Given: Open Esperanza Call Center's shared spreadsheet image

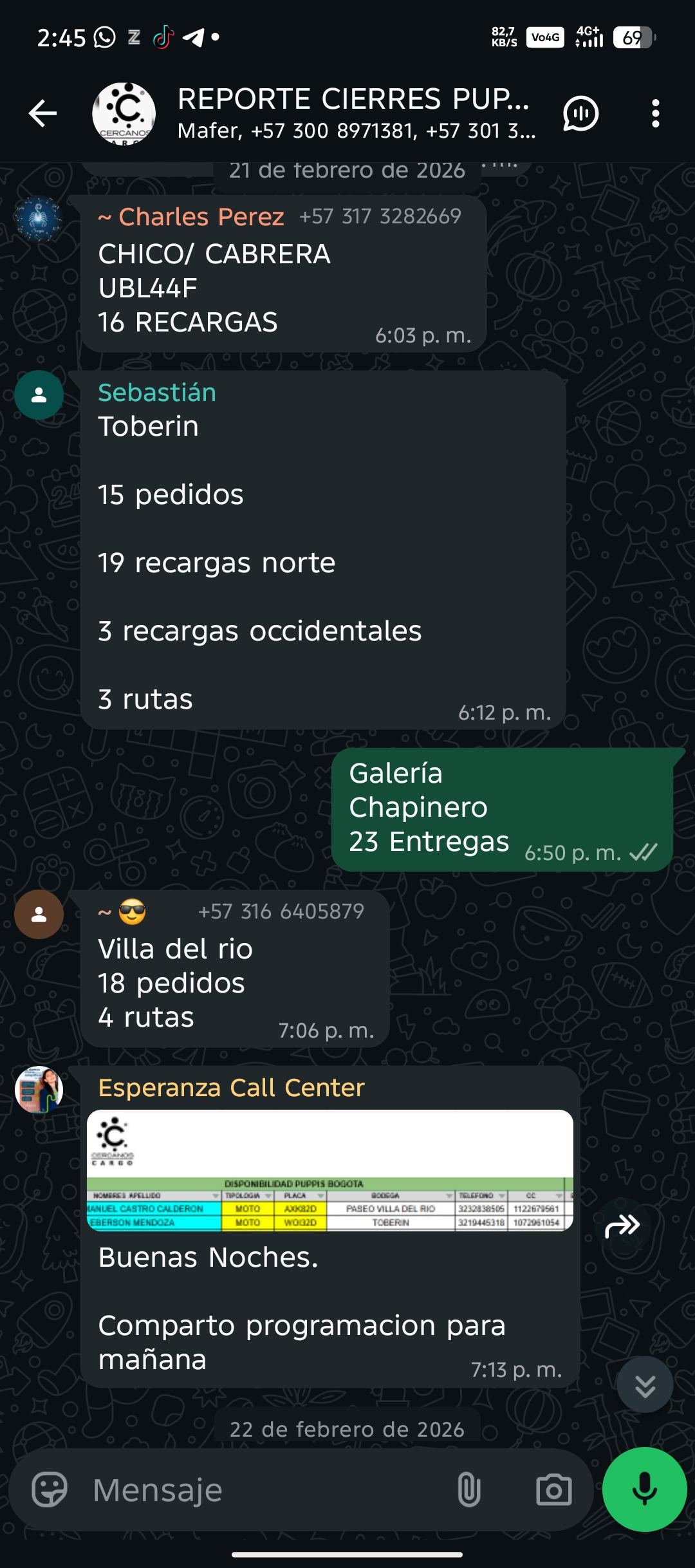Looking at the screenshot, I should pyautogui.click(x=329, y=1170).
